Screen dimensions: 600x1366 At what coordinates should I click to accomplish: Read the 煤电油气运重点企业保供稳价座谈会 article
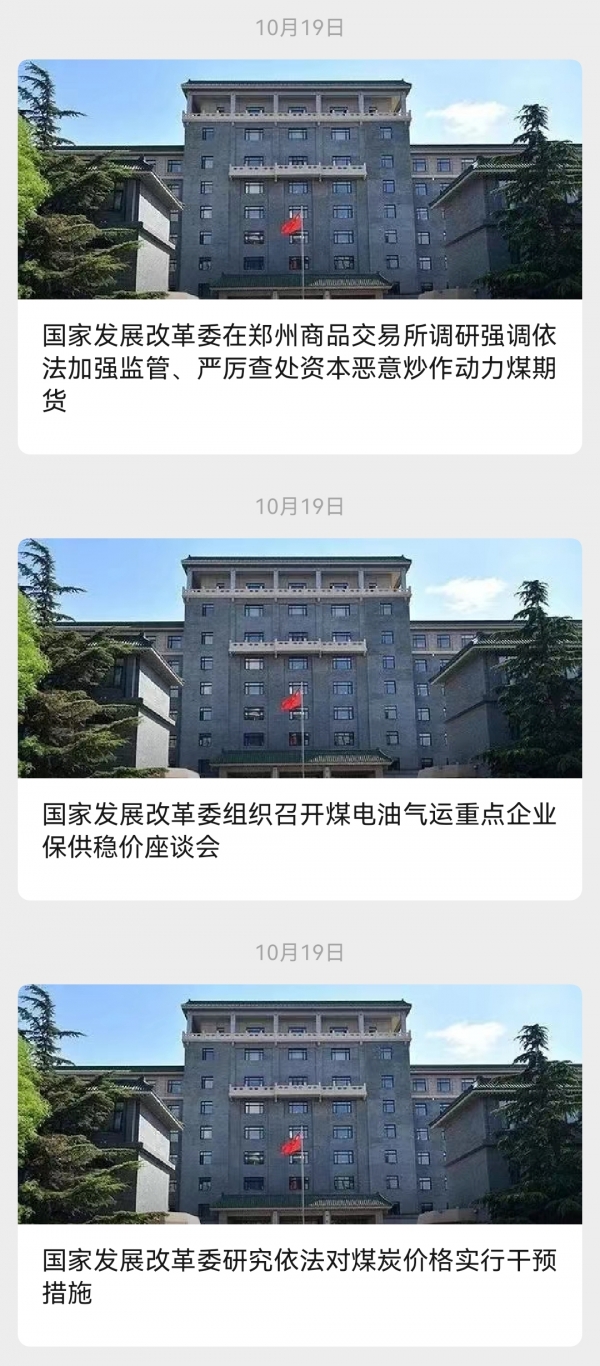click(x=299, y=831)
